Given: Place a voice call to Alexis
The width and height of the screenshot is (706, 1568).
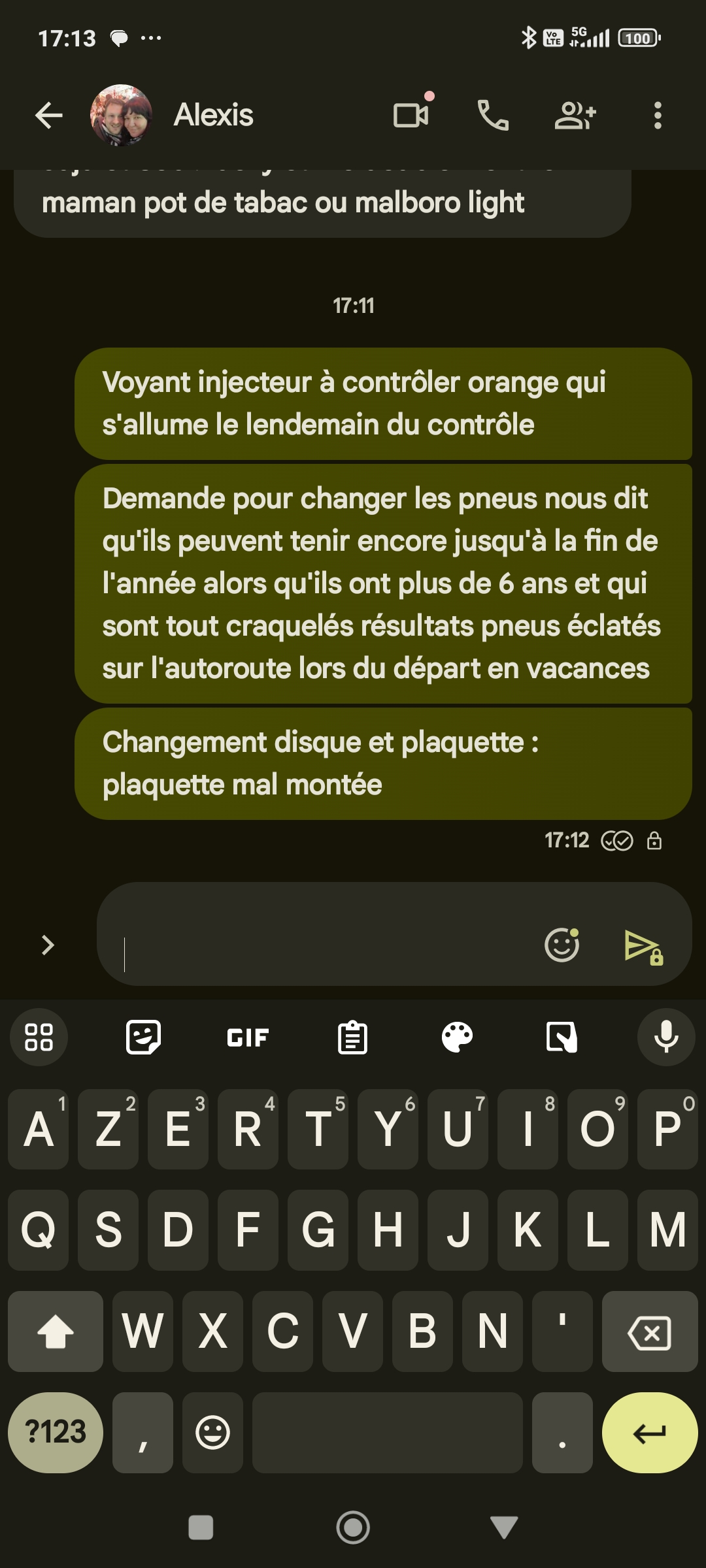Looking at the screenshot, I should point(493,116).
